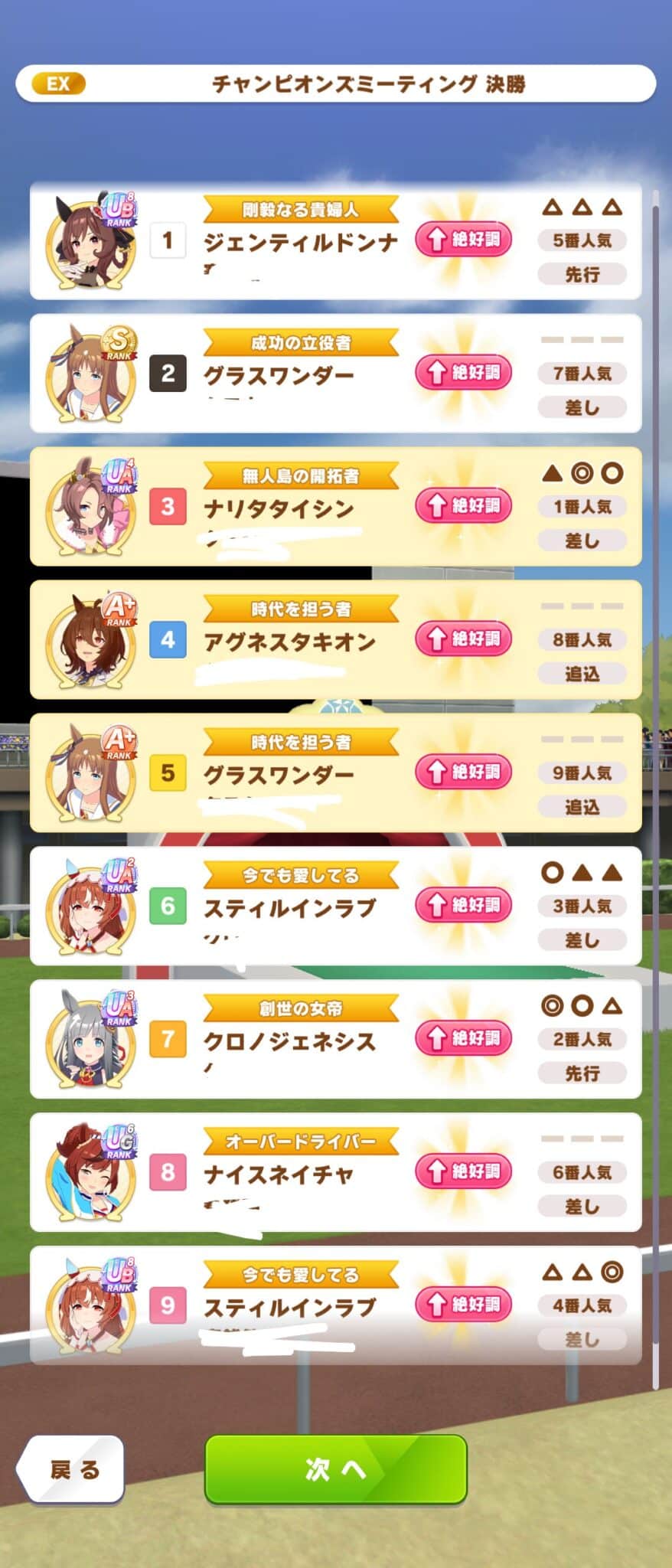Open ナイスネイチャ entry details

click(x=335, y=1172)
